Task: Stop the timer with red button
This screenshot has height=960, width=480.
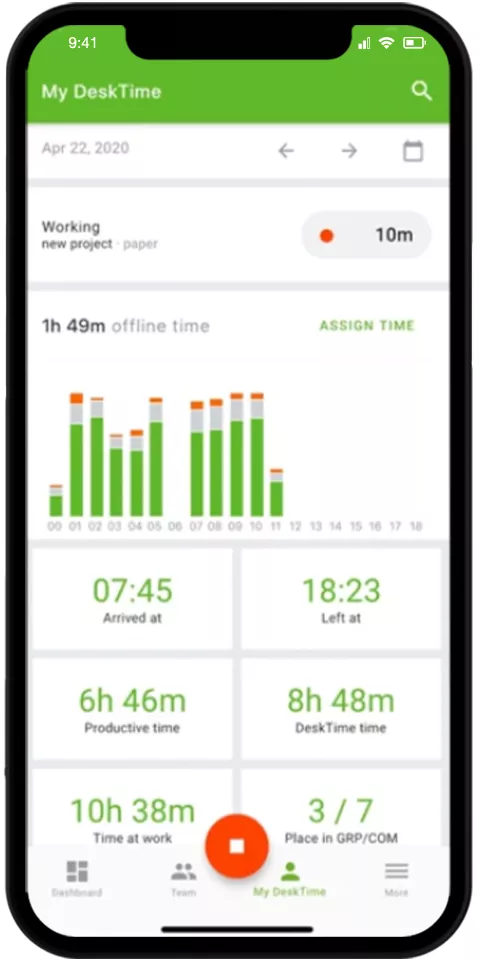Action: coord(237,846)
